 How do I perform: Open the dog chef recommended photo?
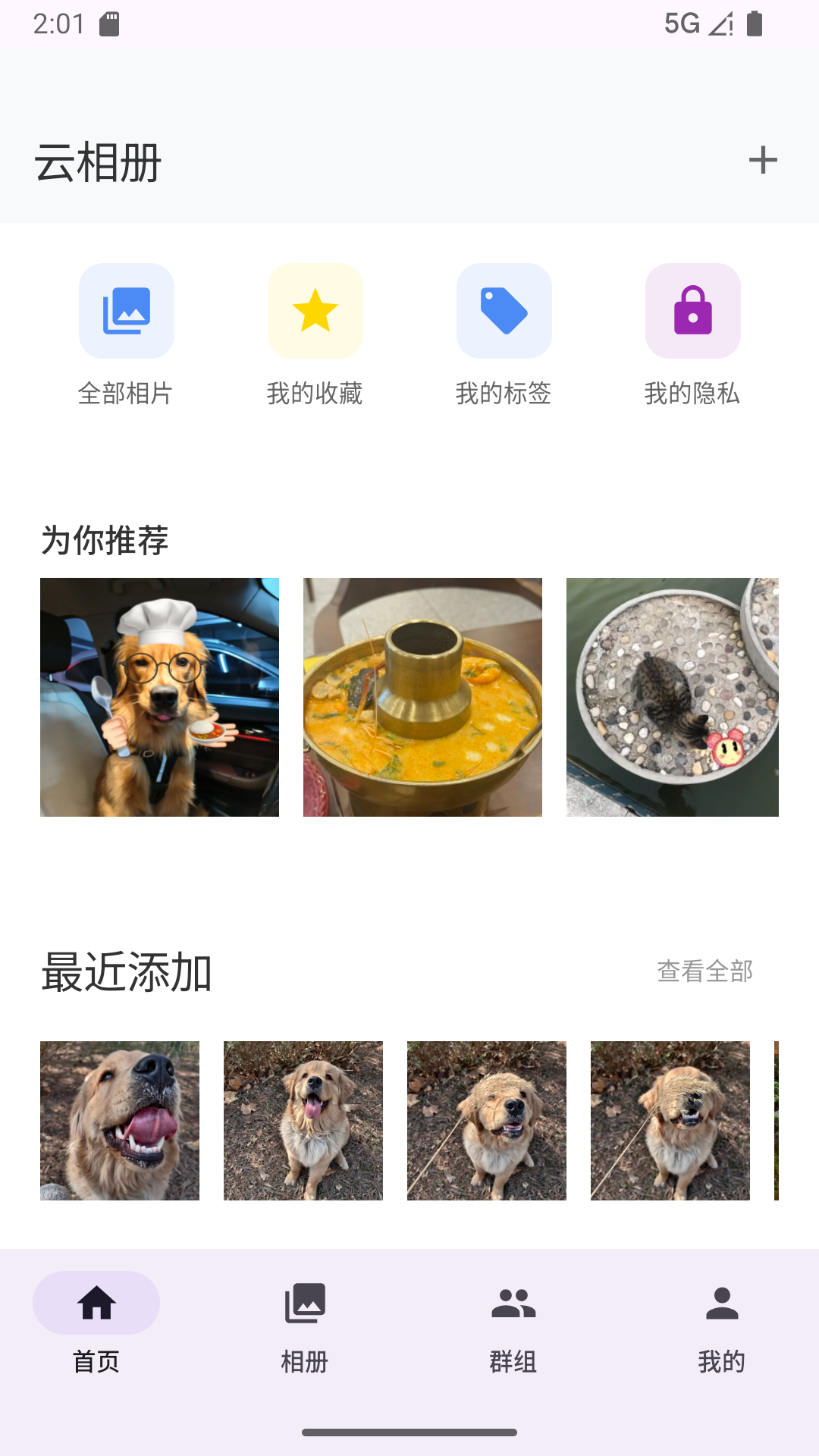click(x=158, y=697)
